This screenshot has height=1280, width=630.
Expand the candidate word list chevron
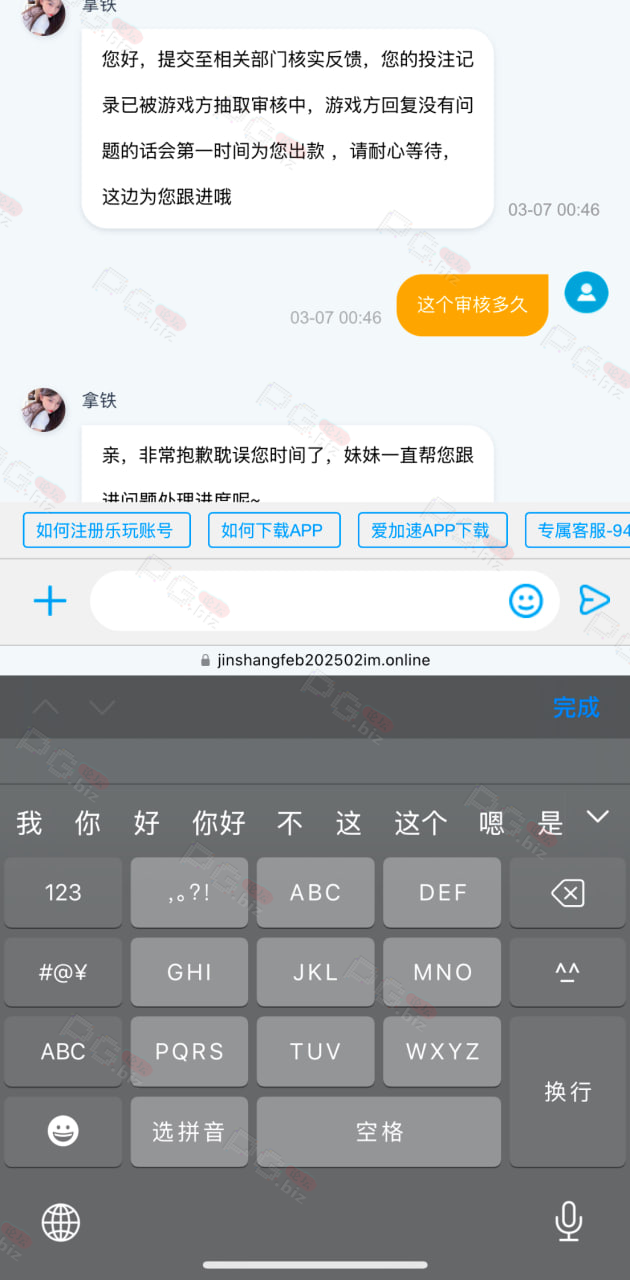point(597,817)
